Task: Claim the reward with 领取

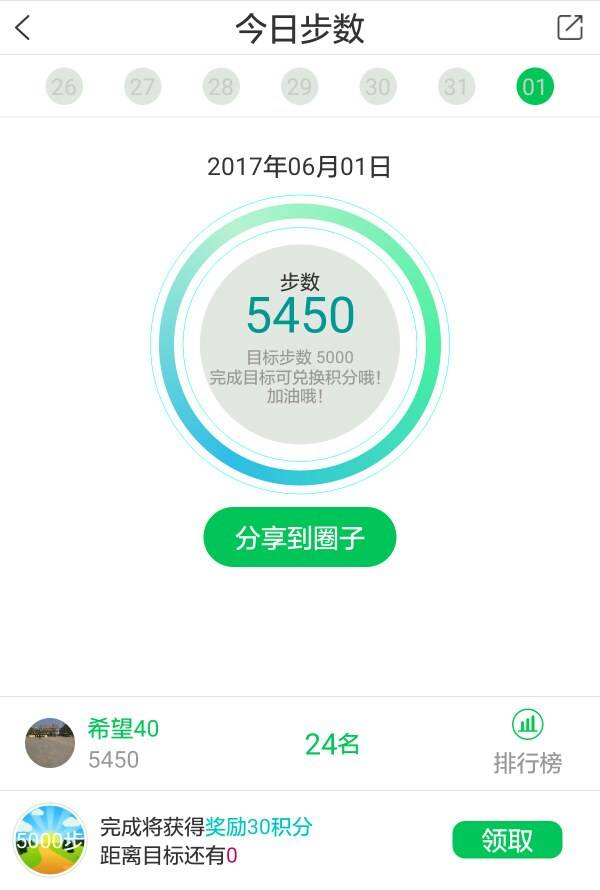Action: 507,840
